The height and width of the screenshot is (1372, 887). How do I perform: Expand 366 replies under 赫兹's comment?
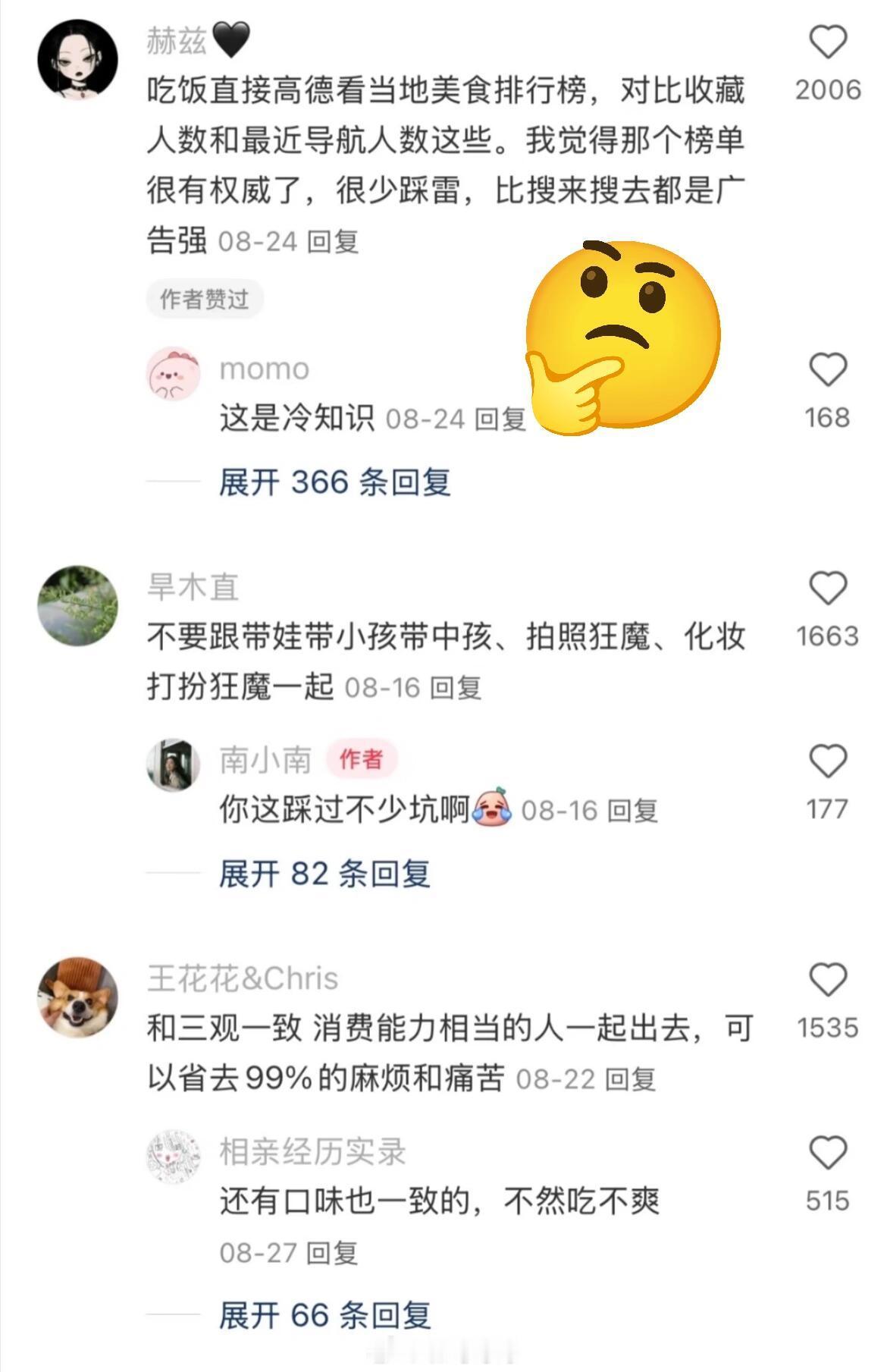334,482
